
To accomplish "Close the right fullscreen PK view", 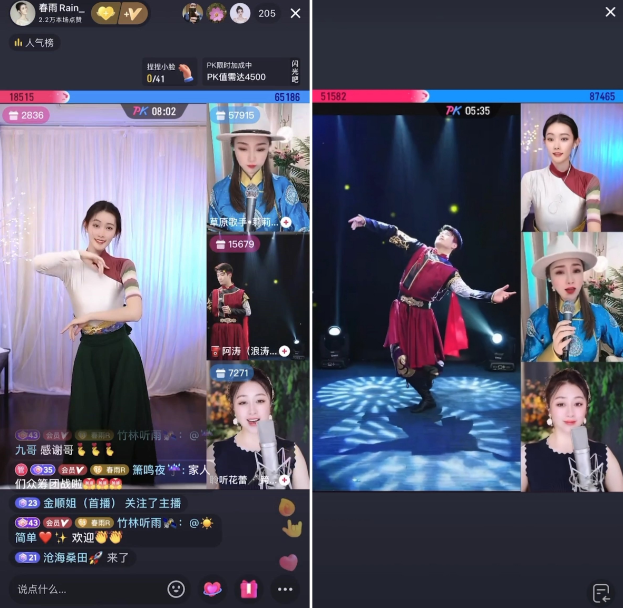I will pos(610,13).
